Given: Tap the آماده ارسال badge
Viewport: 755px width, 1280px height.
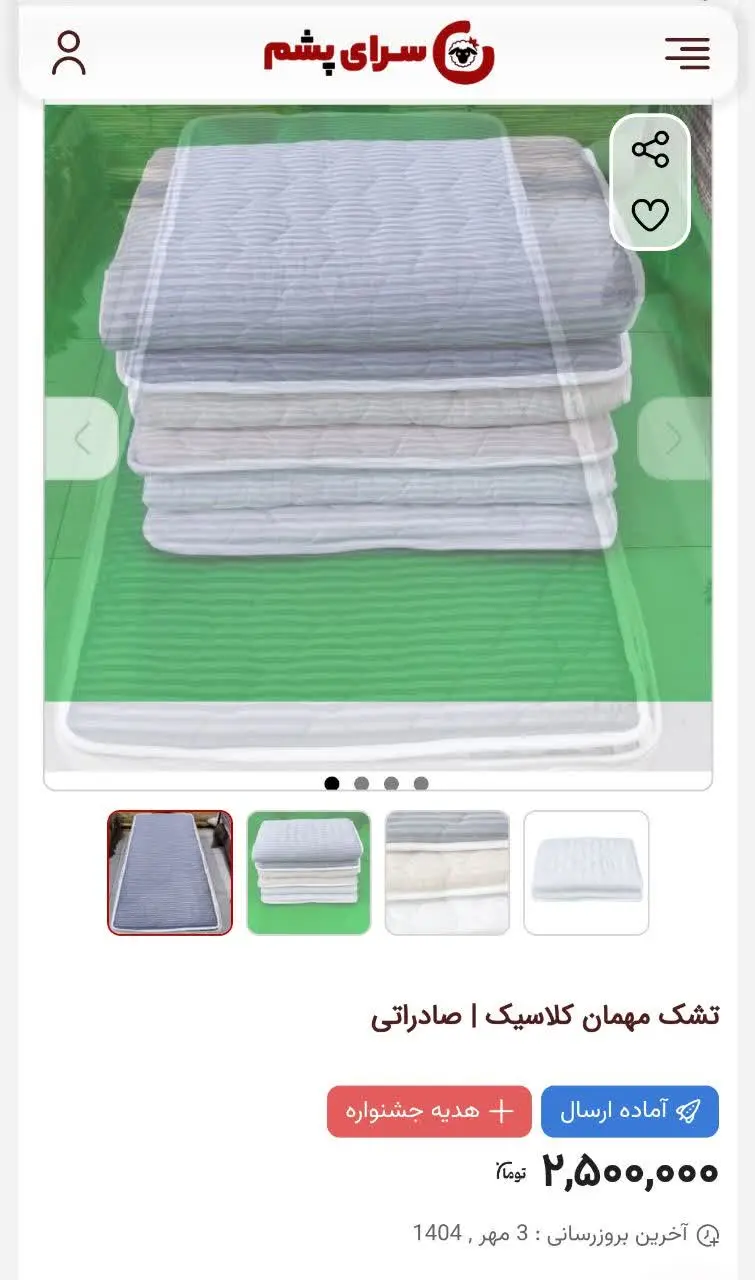Looking at the screenshot, I should click(x=630, y=1111).
